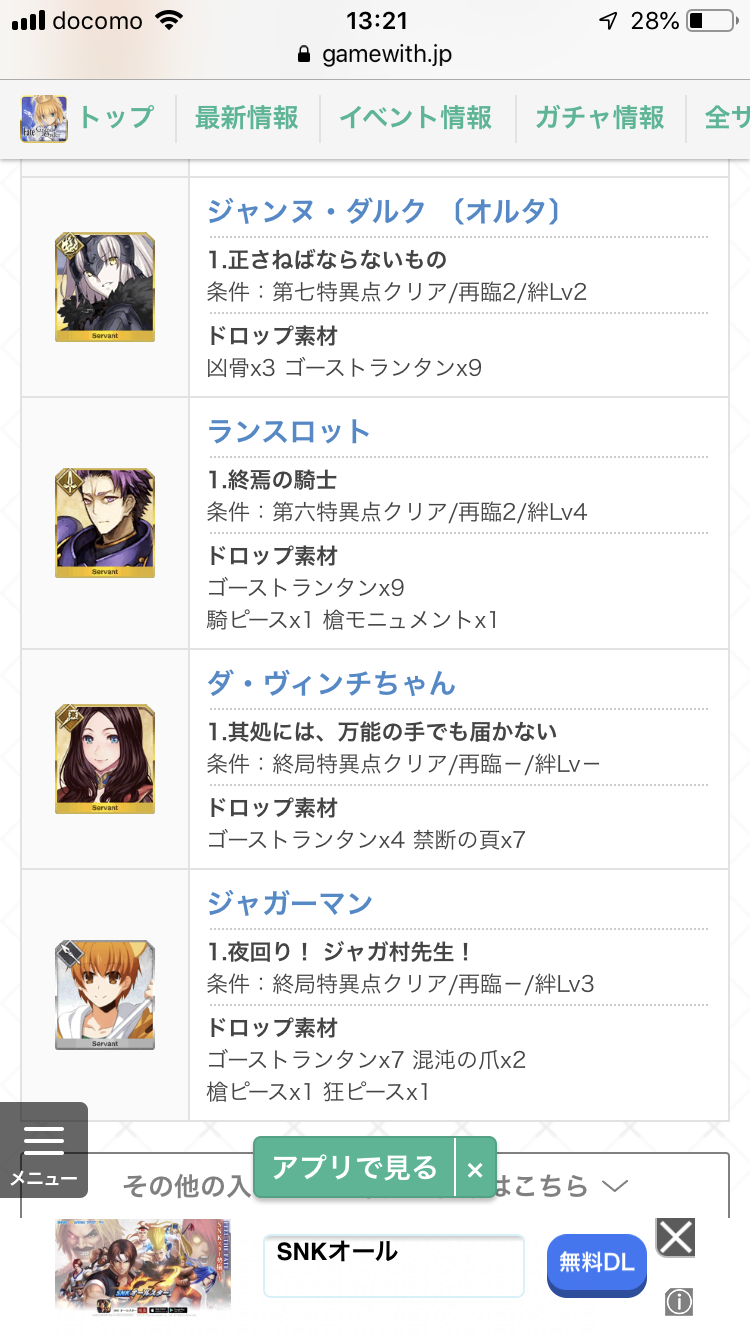The width and height of the screenshot is (750, 1334).
Task: Open ジャガーマン servant link
Action: click(x=290, y=903)
